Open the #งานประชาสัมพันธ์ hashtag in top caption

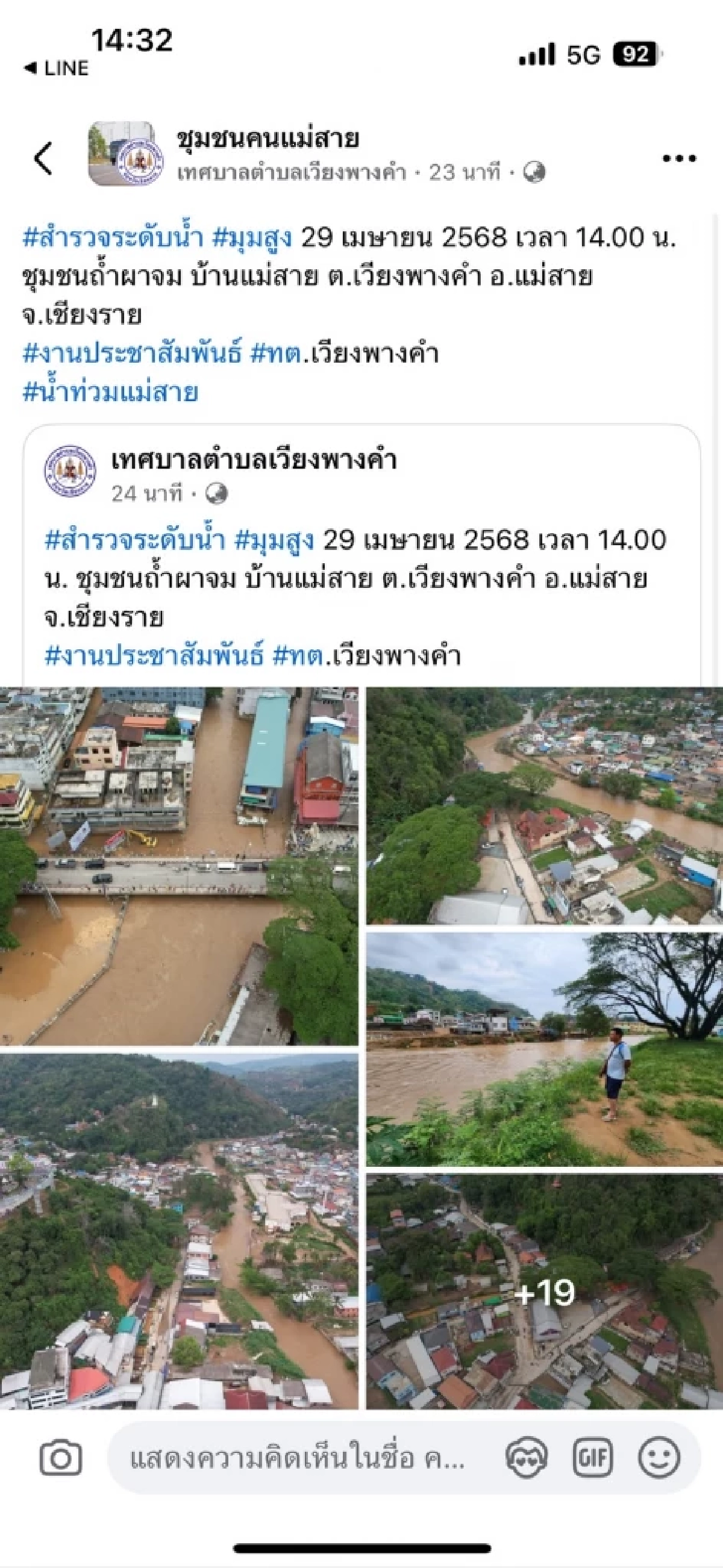pos(132,354)
